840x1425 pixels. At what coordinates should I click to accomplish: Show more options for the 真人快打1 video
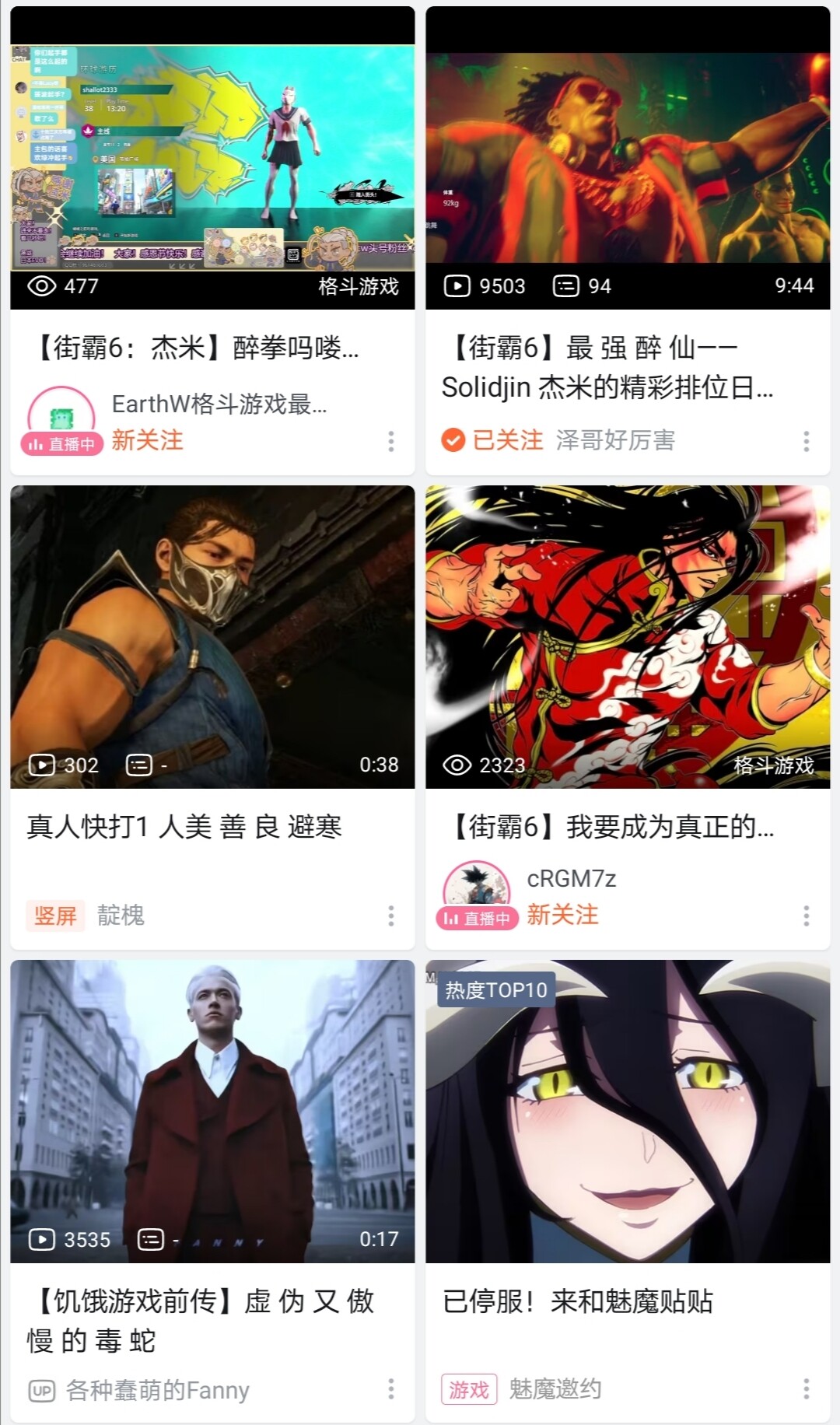pos(391,916)
